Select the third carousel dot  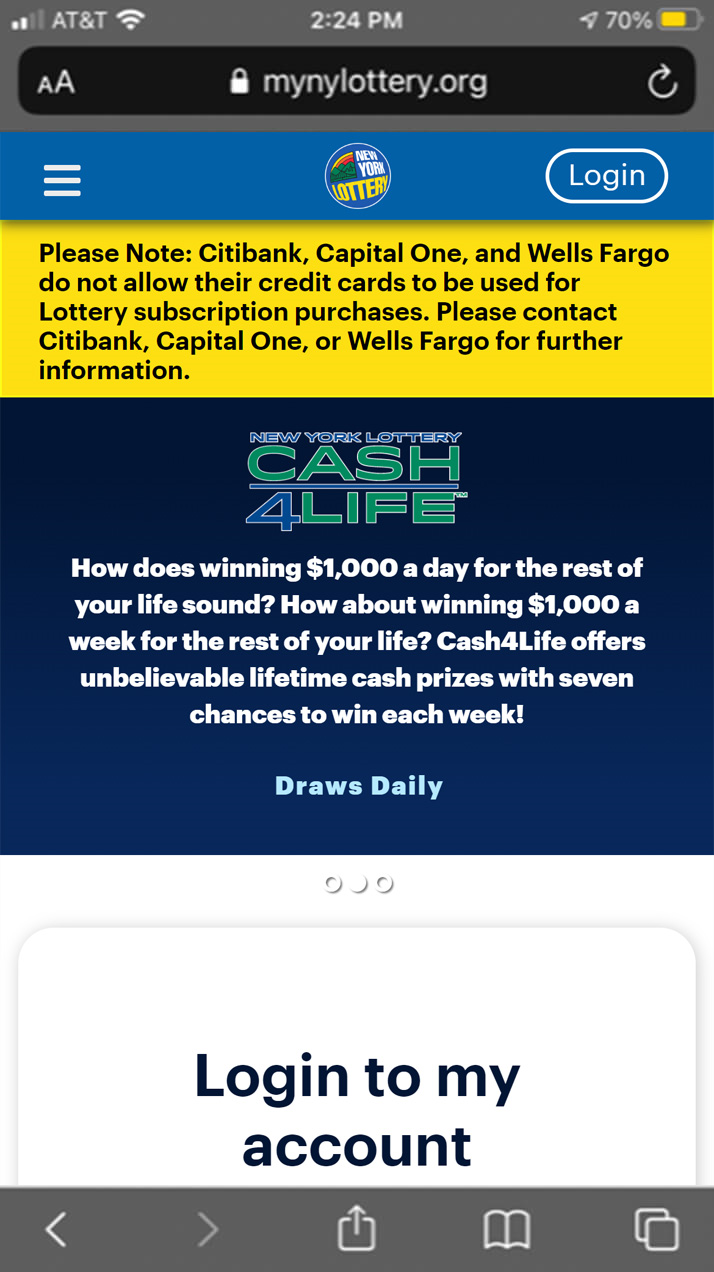[385, 884]
